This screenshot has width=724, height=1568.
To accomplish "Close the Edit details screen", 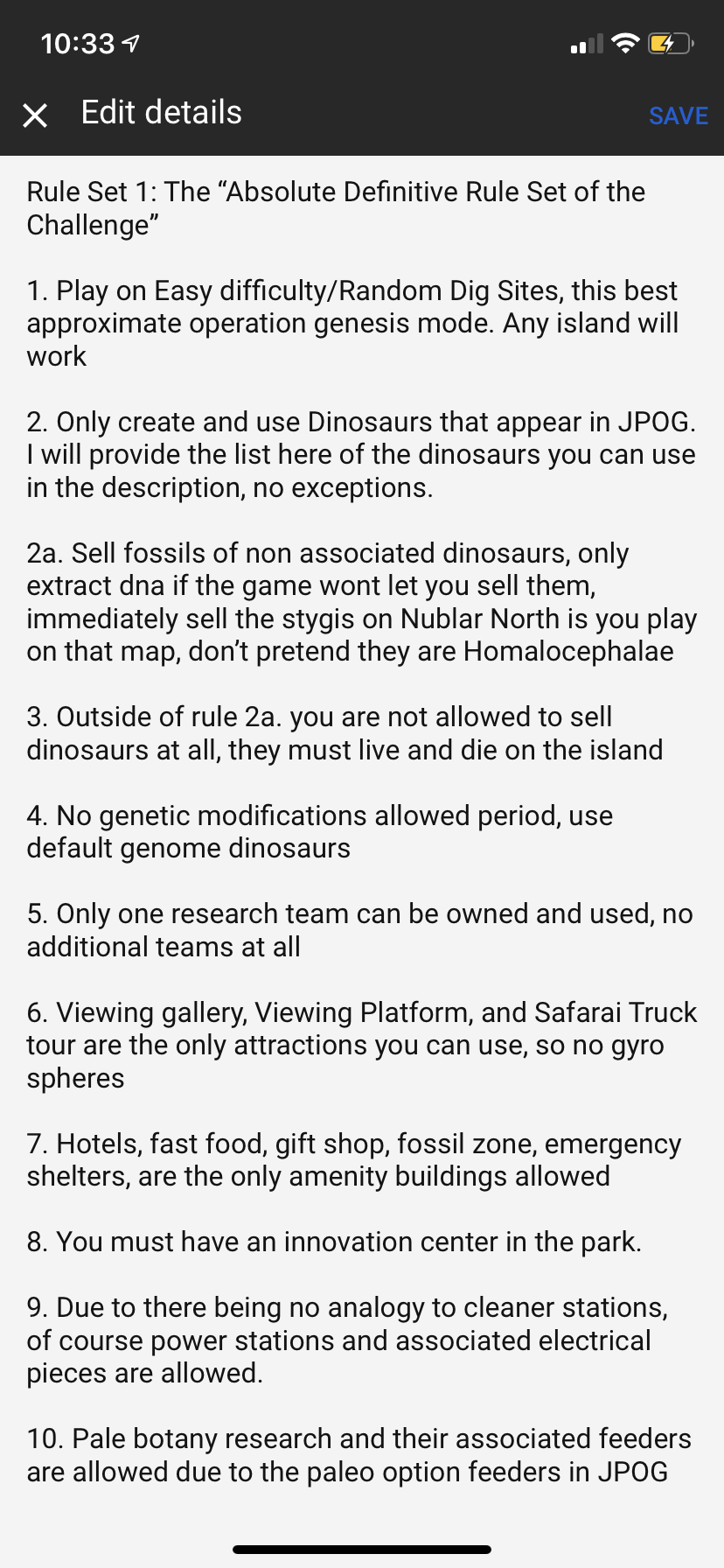I will tap(35, 115).
